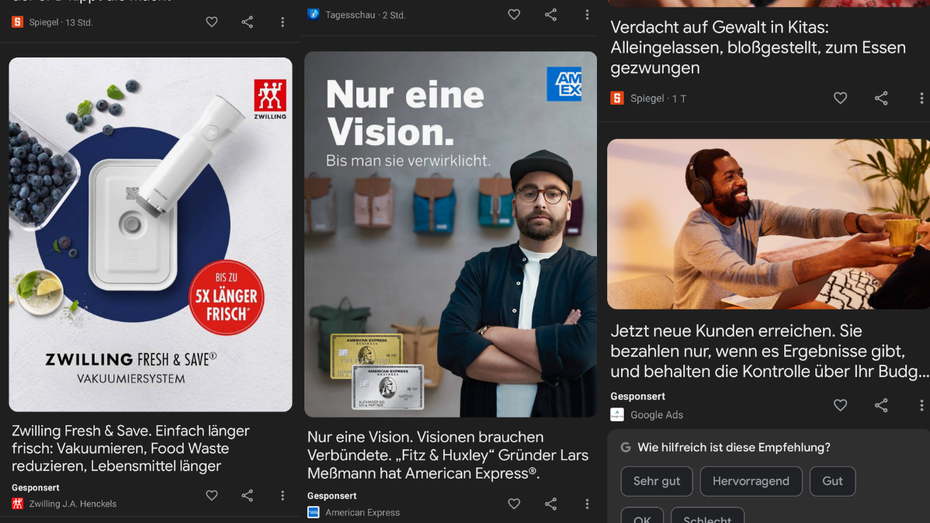
Task: Like the Kitas article from Spiegel
Action: pyautogui.click(x=840, y=98)
